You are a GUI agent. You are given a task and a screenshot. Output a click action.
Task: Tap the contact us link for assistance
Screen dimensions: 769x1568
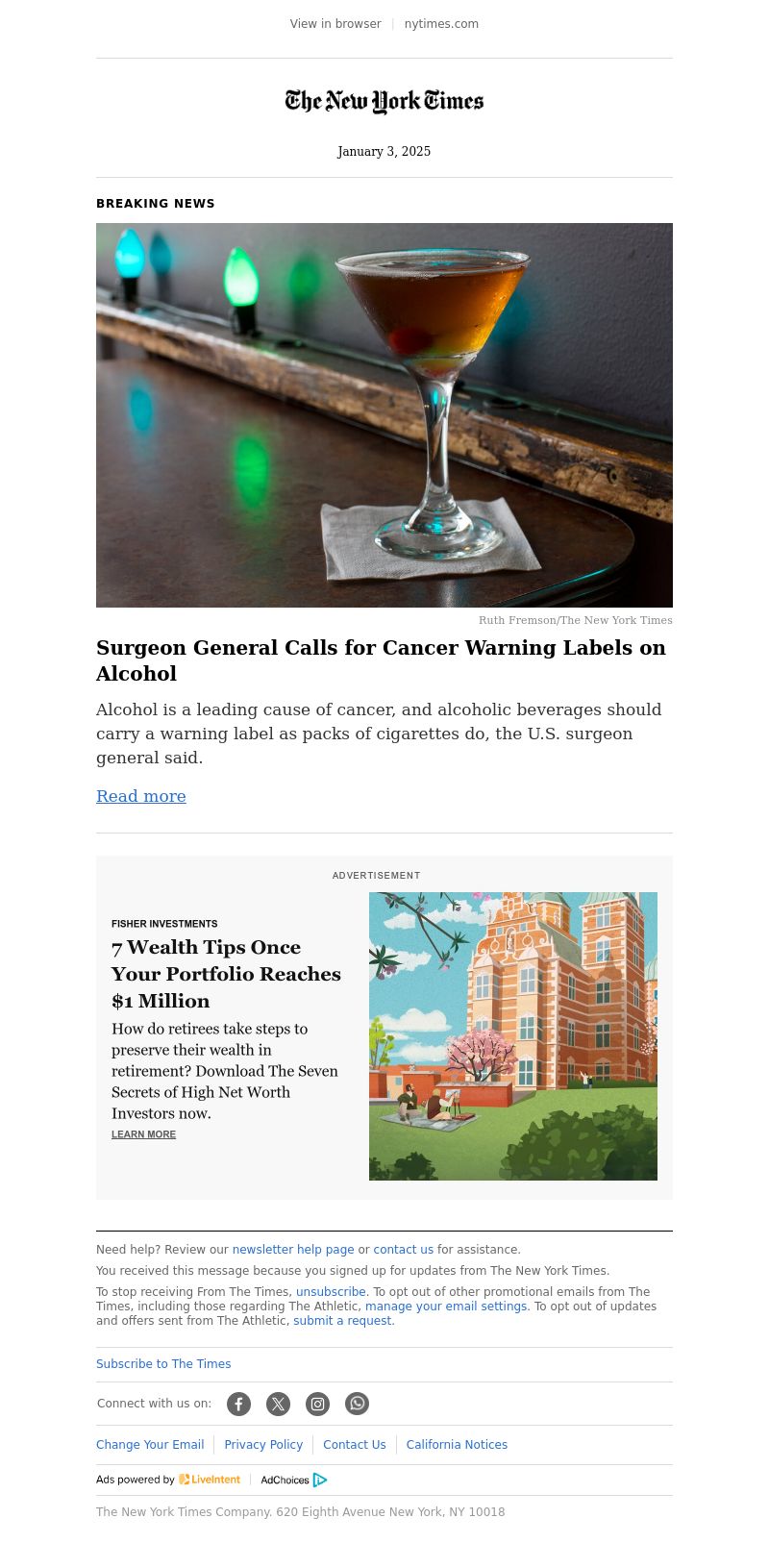coord(403,1250)
